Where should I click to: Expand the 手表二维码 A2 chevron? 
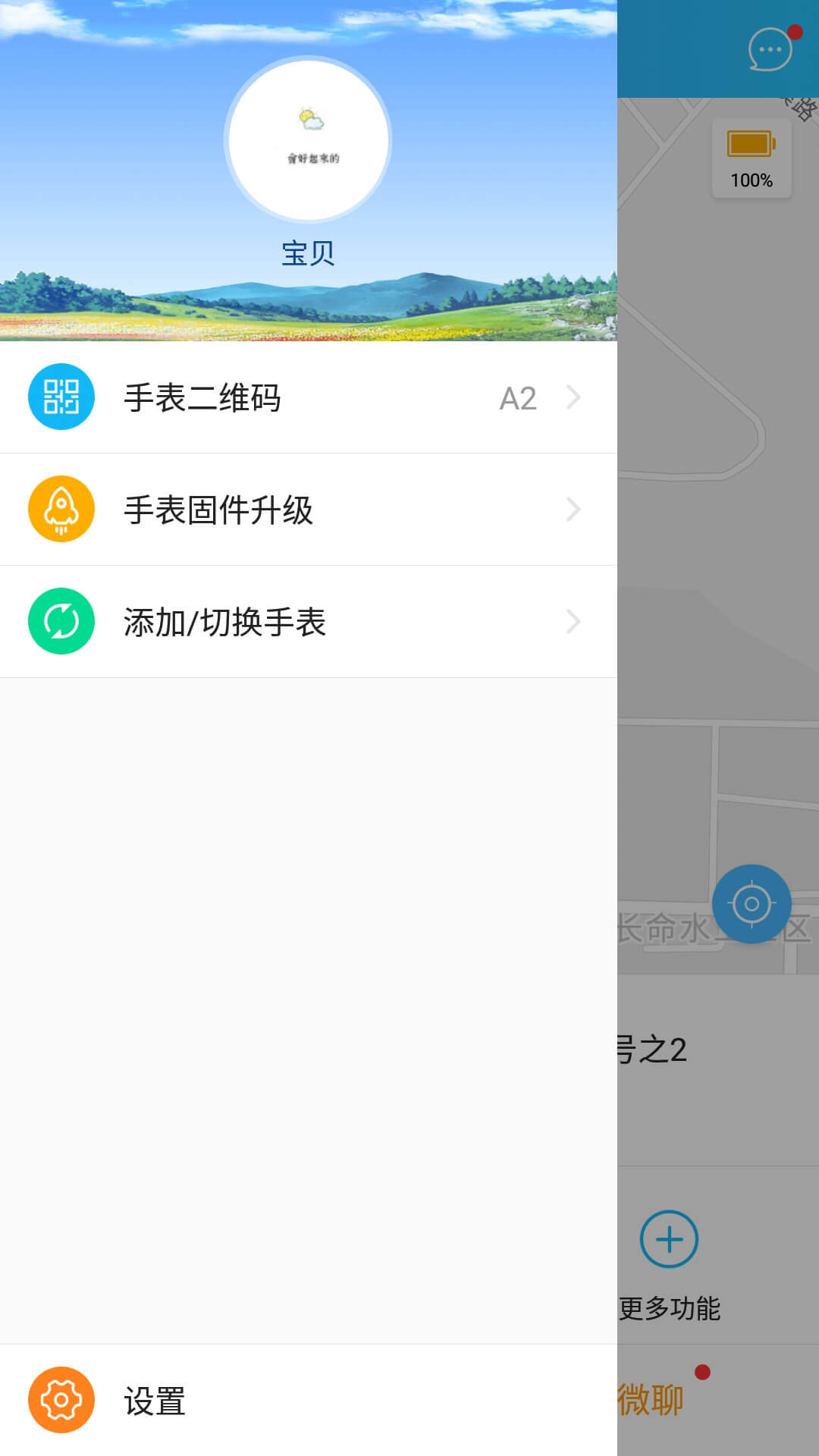coord(574,397)
